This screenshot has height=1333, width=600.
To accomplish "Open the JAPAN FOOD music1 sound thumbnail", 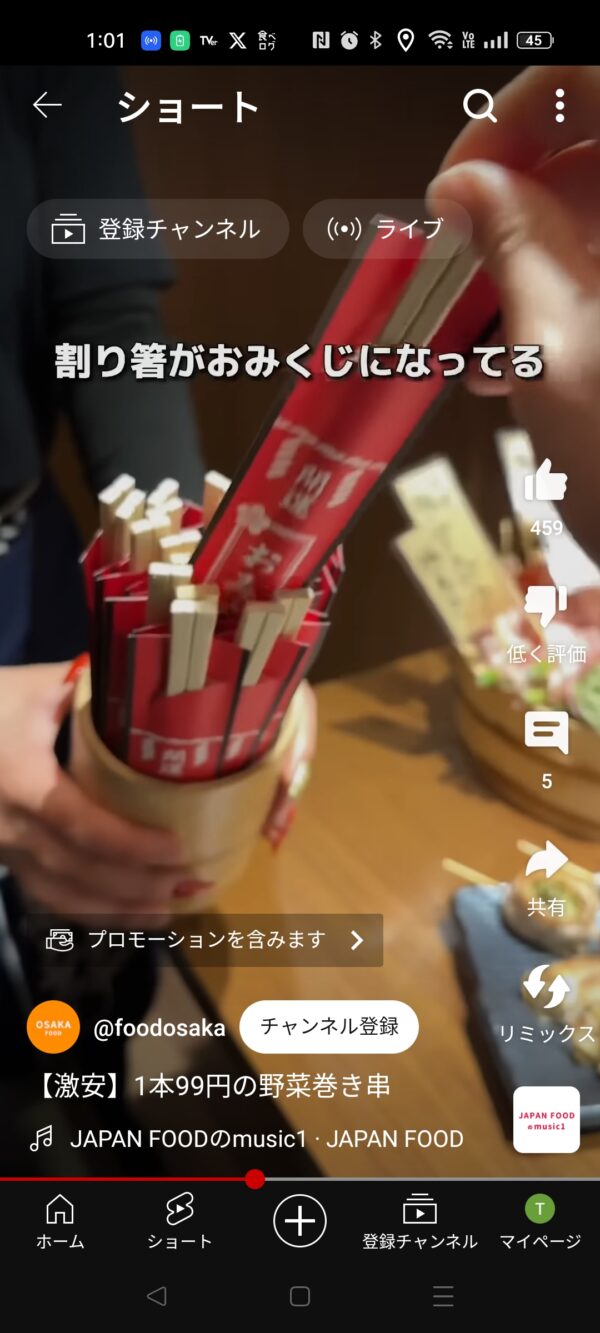I will 546,1119.
